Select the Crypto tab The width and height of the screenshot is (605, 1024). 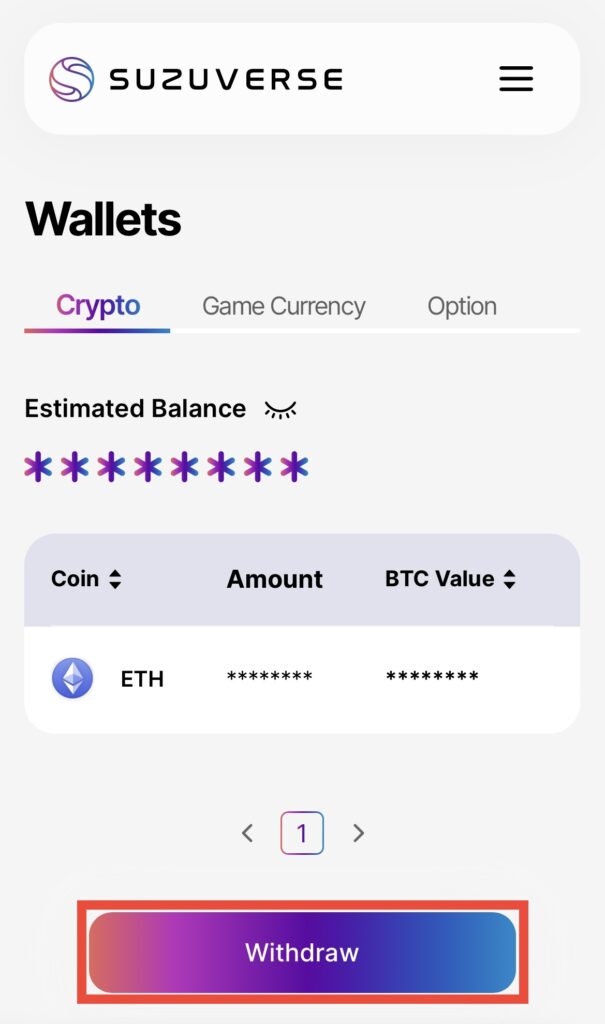[98, 306]
